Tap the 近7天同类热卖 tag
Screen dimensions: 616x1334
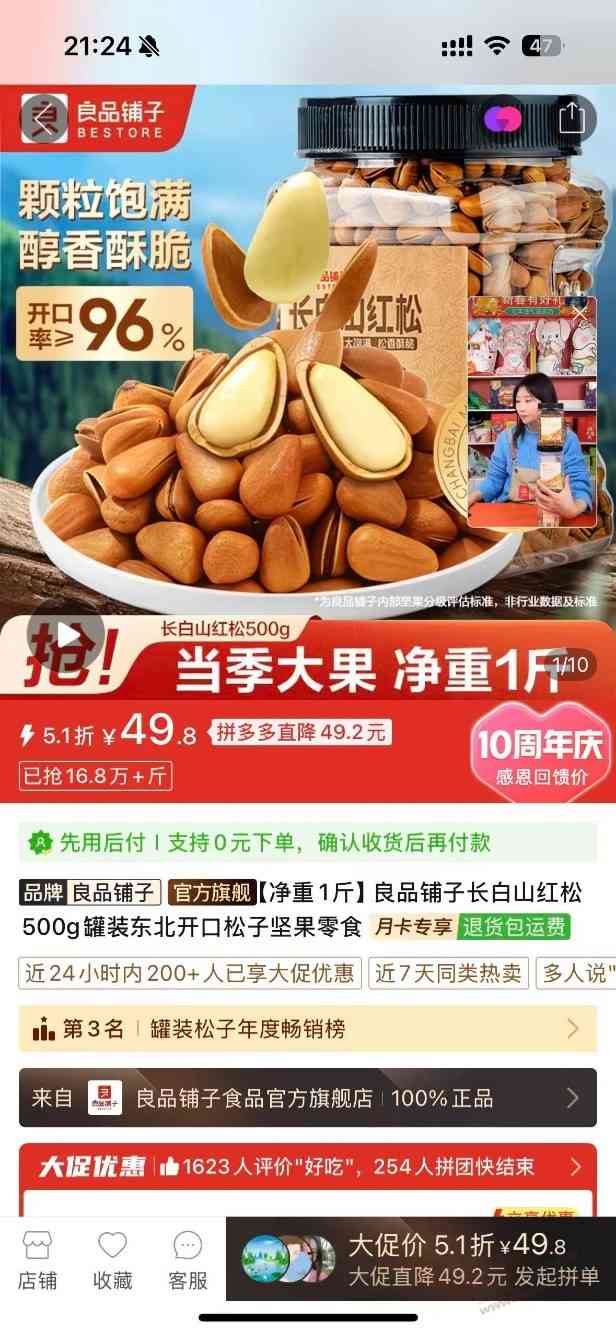448,973
